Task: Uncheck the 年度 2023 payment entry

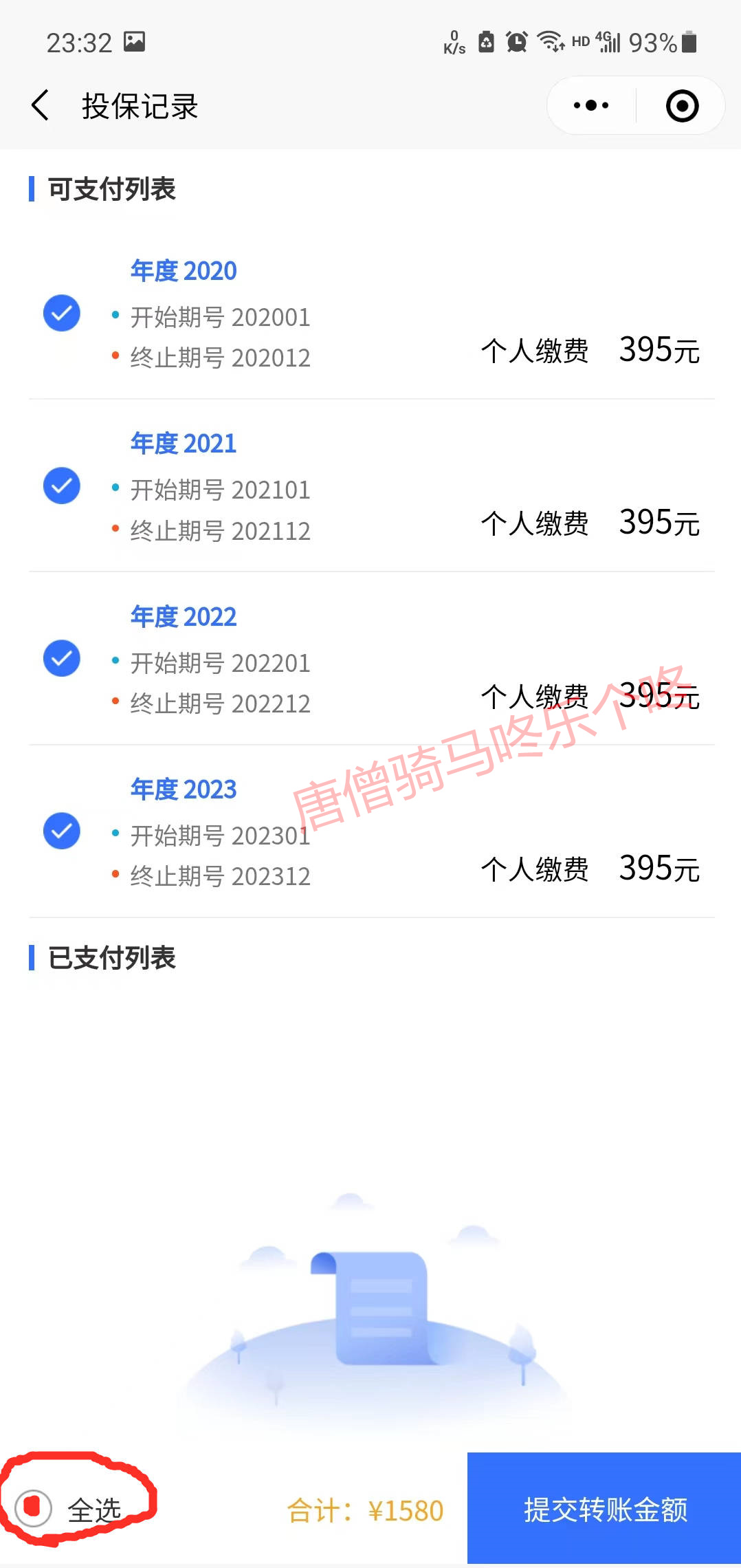Action: tap(61, 831)
